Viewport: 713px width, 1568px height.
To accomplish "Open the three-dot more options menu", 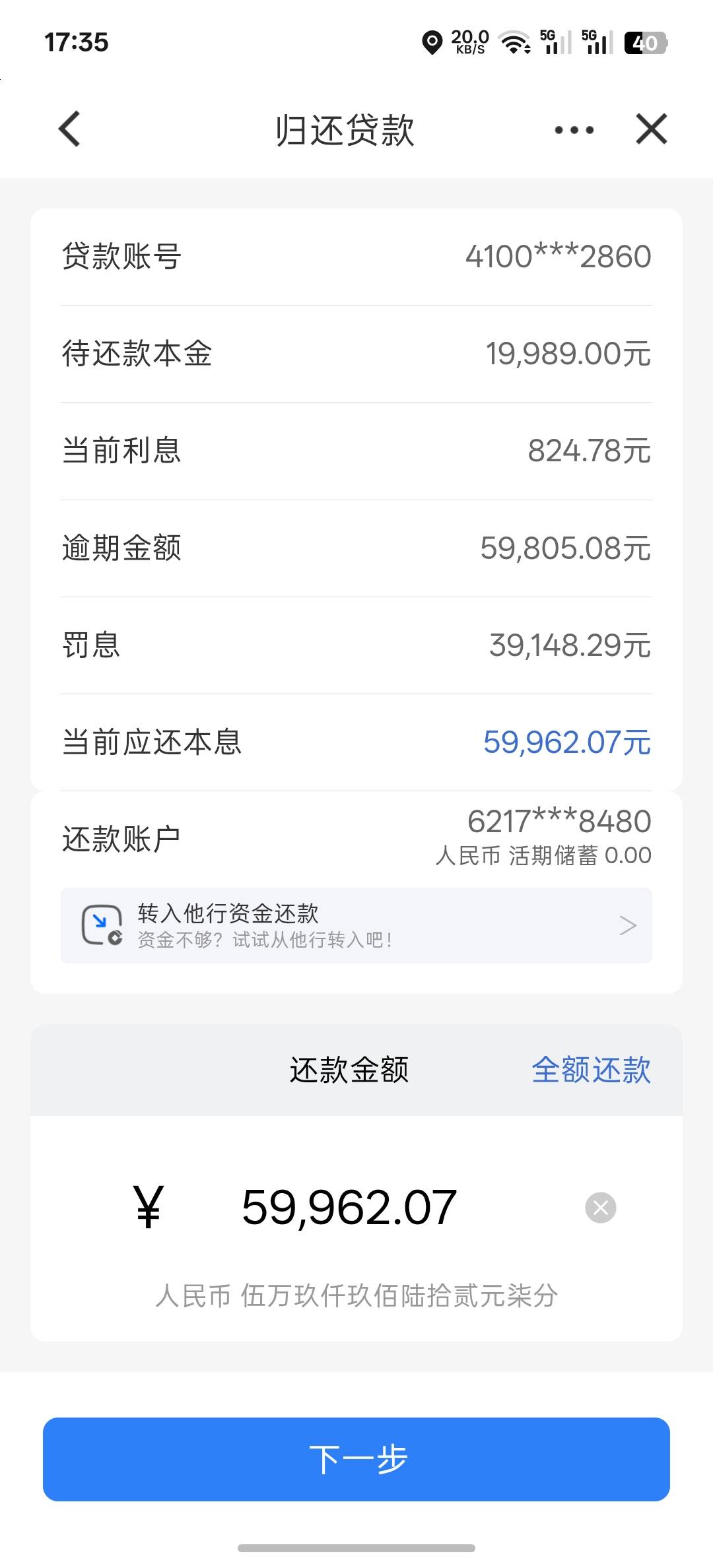I will click(574, 130).
